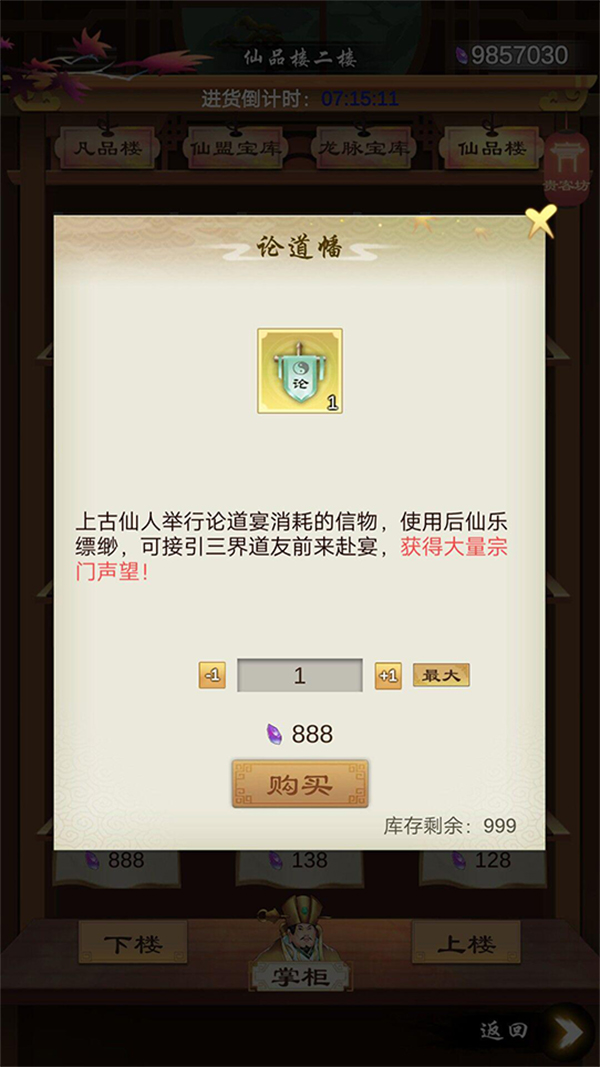The width and height of the screenshot is (600, 1067).
Task: Buy the item with the 购买 button
Action: point(300,783)
